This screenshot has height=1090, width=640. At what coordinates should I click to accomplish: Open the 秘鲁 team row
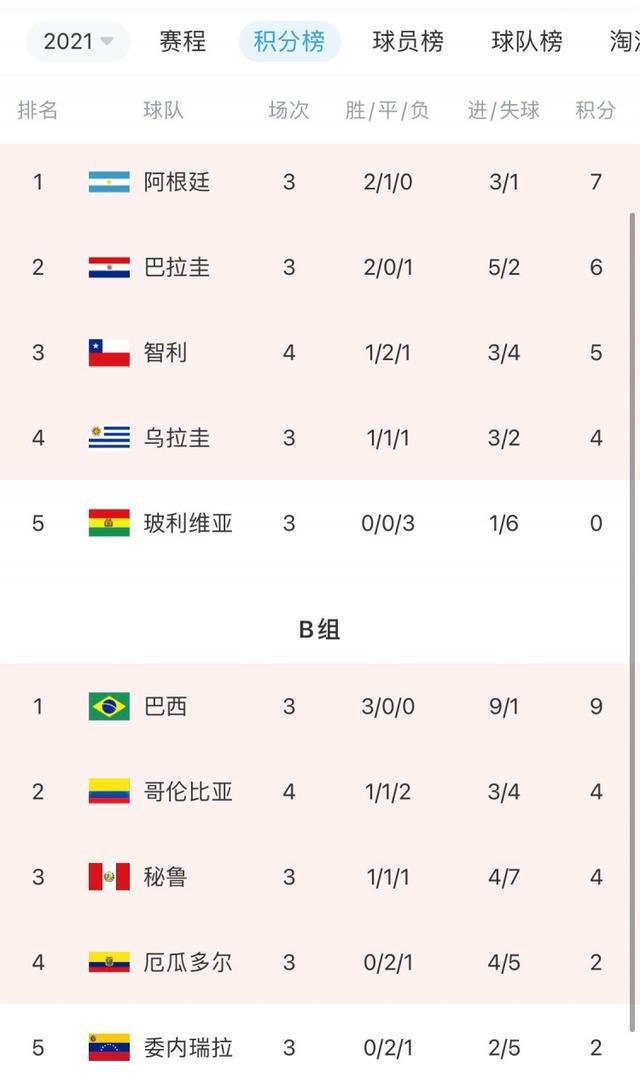(316, 877)
